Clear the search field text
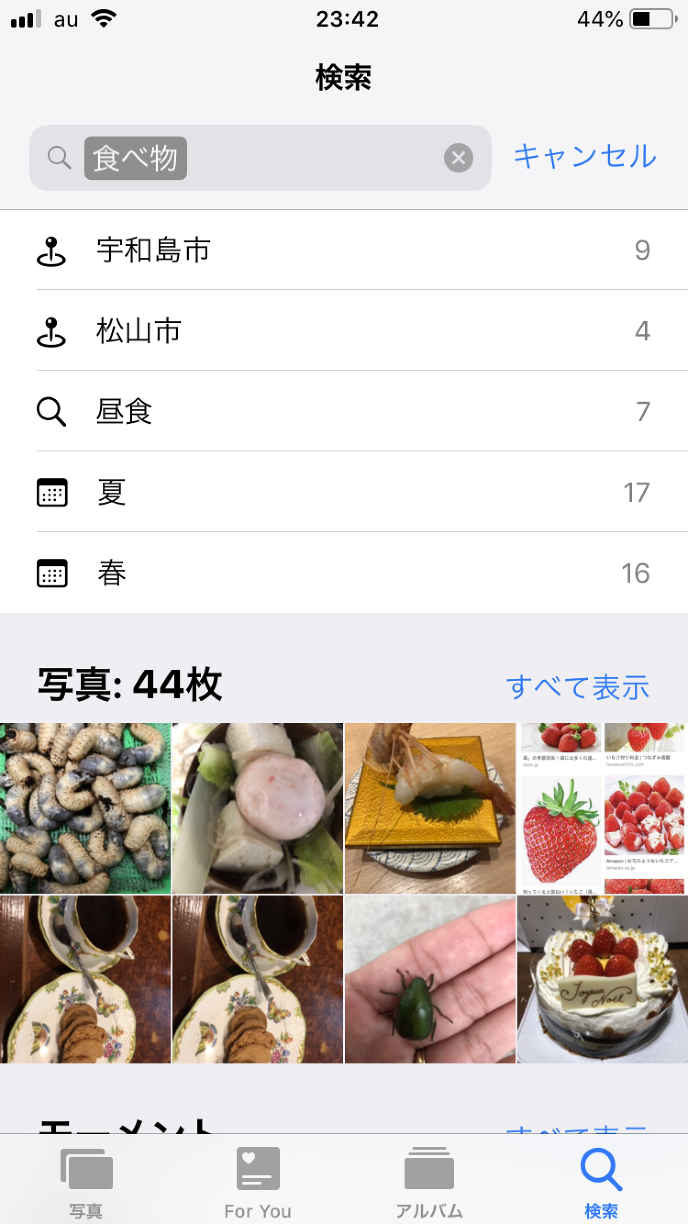 (458, 158)
